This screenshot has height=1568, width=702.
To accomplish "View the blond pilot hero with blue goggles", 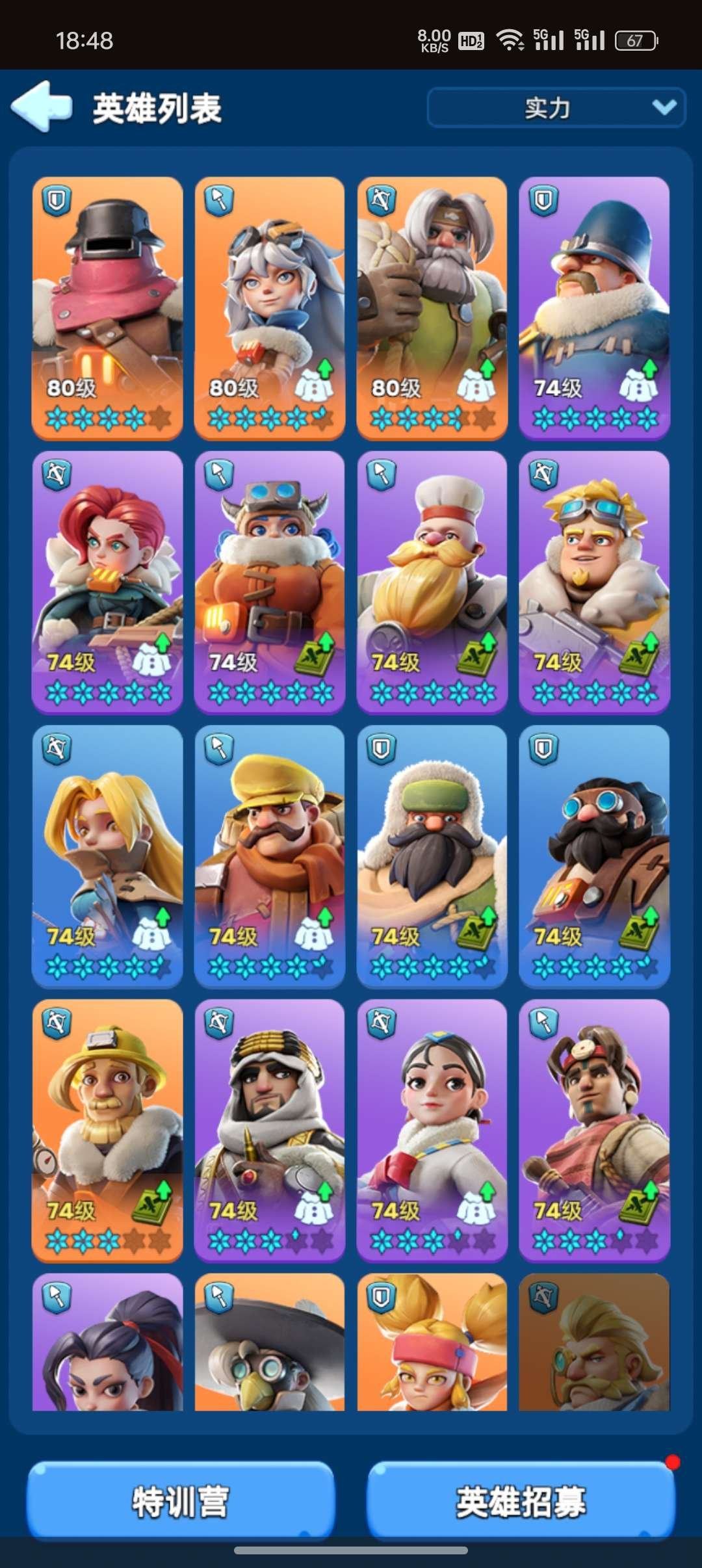I will [x=594, y=581].
